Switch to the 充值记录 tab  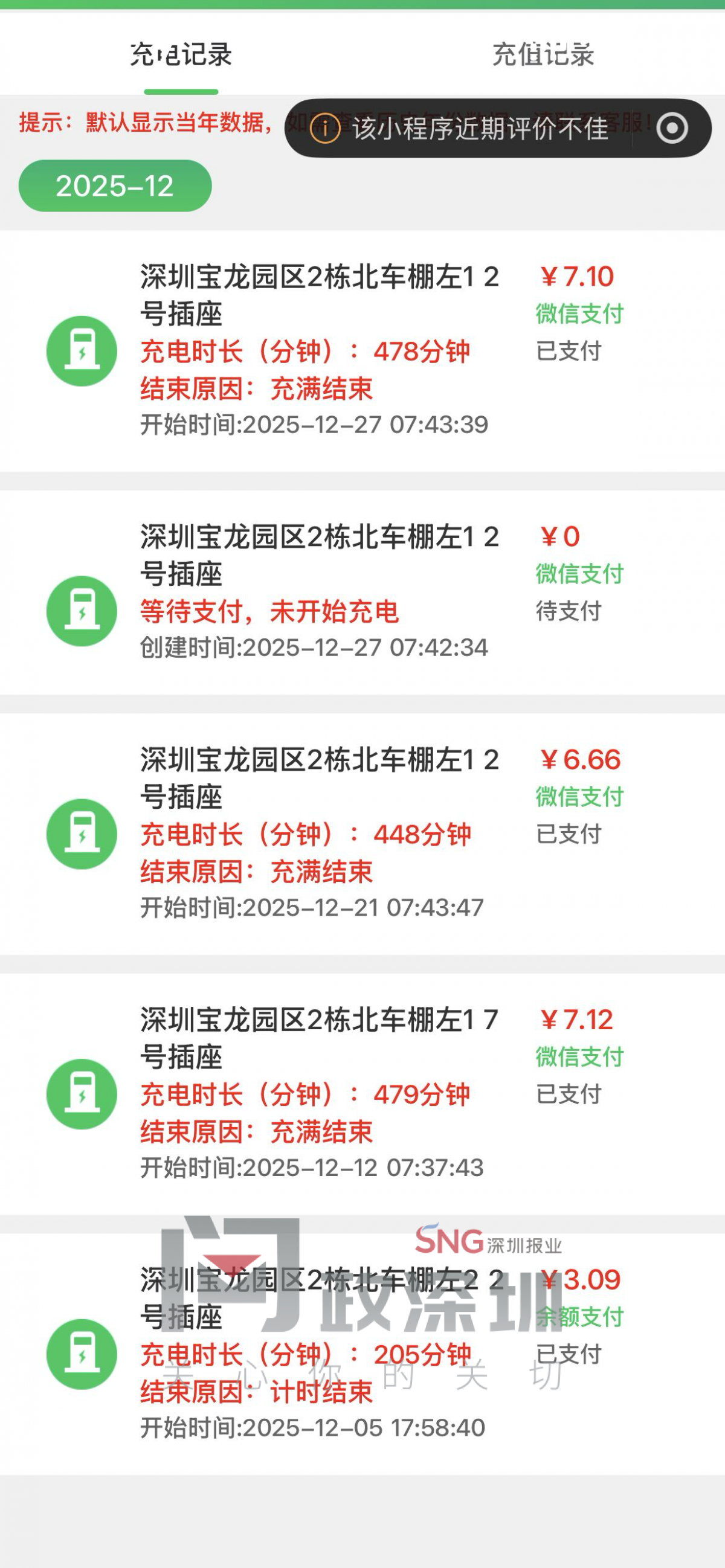click(543, 55)
